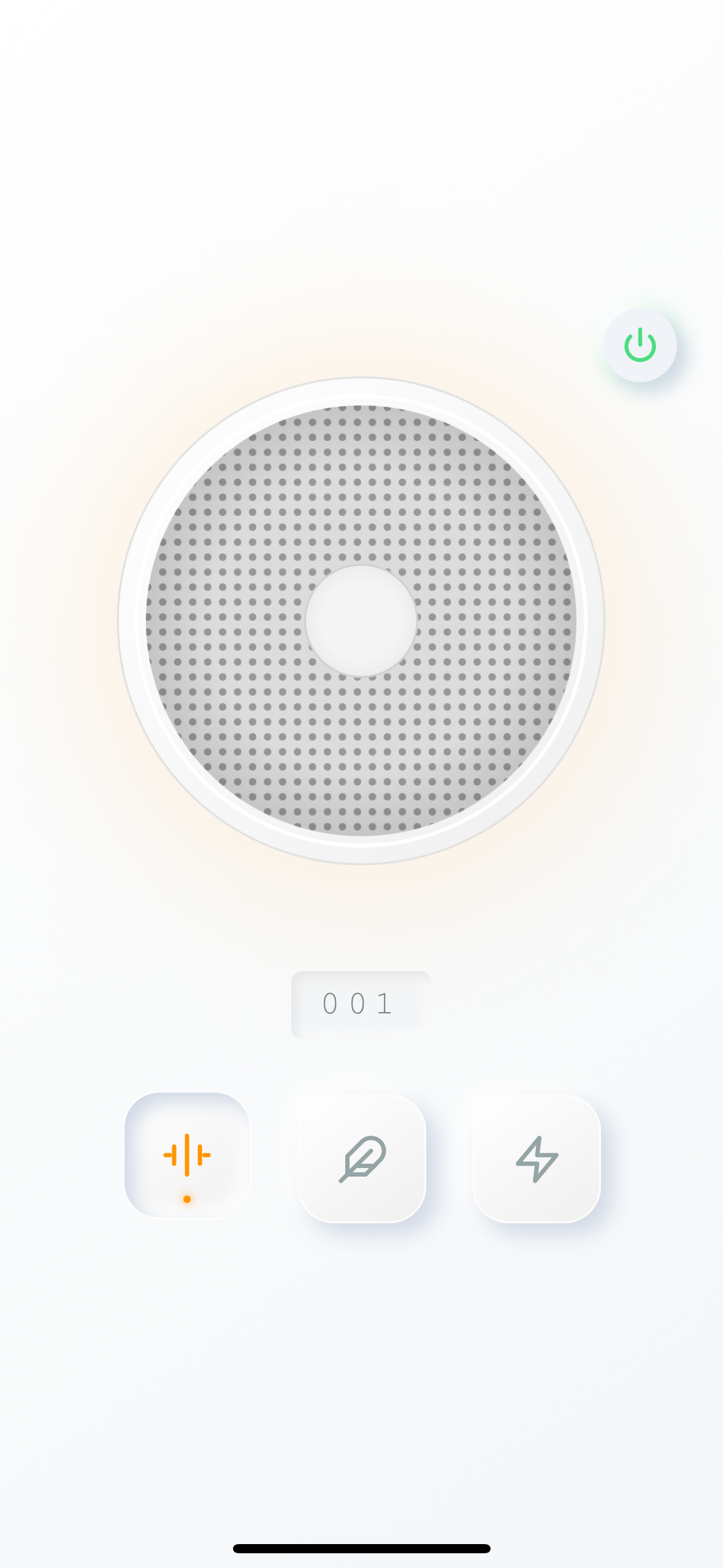Select the waveform frequency mode icon
The width and height of the screenshot is (723, 1568).
click(x=187, y=1156)
